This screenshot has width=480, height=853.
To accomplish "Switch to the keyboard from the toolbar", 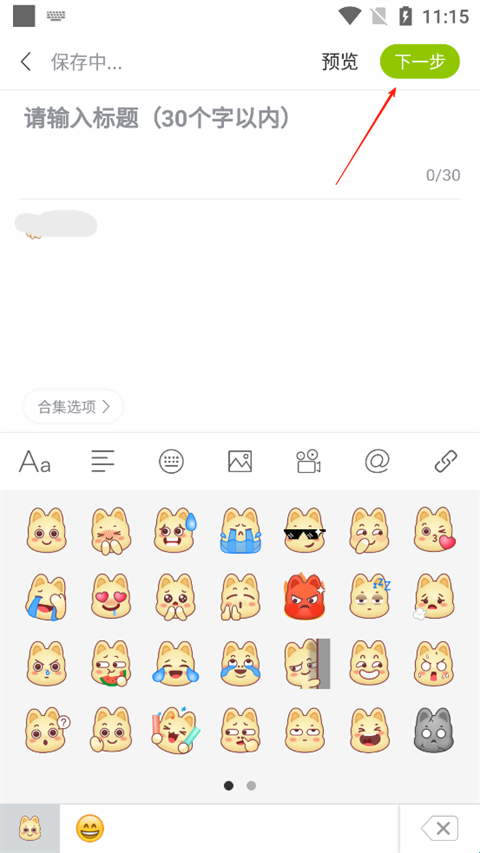I will tap(171, 462).
